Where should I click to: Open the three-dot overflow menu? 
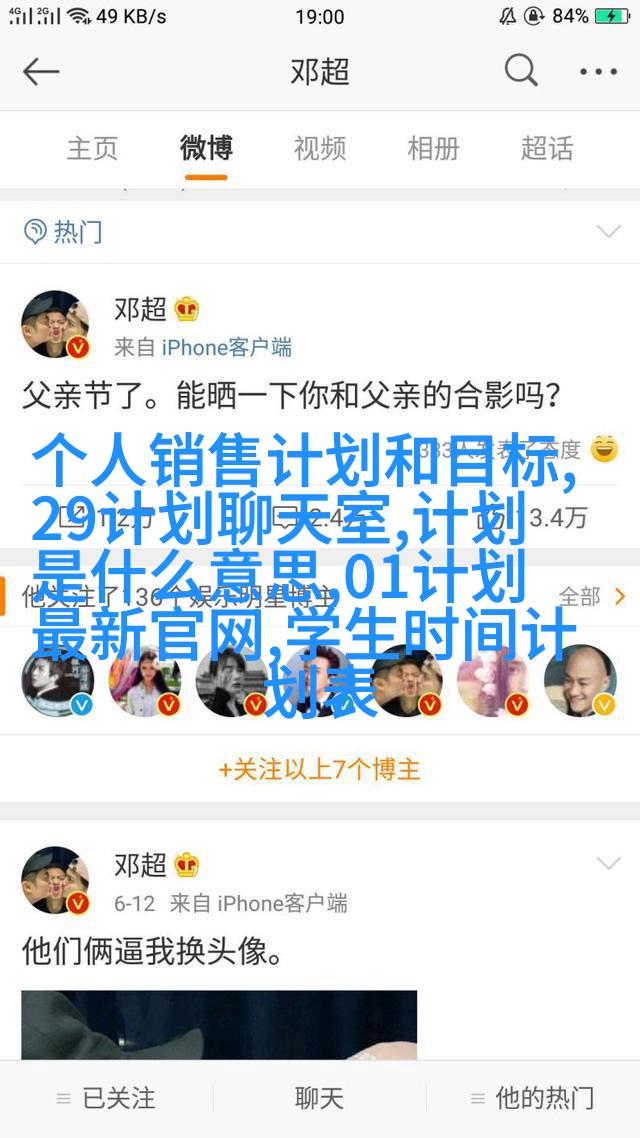[598, 72]
